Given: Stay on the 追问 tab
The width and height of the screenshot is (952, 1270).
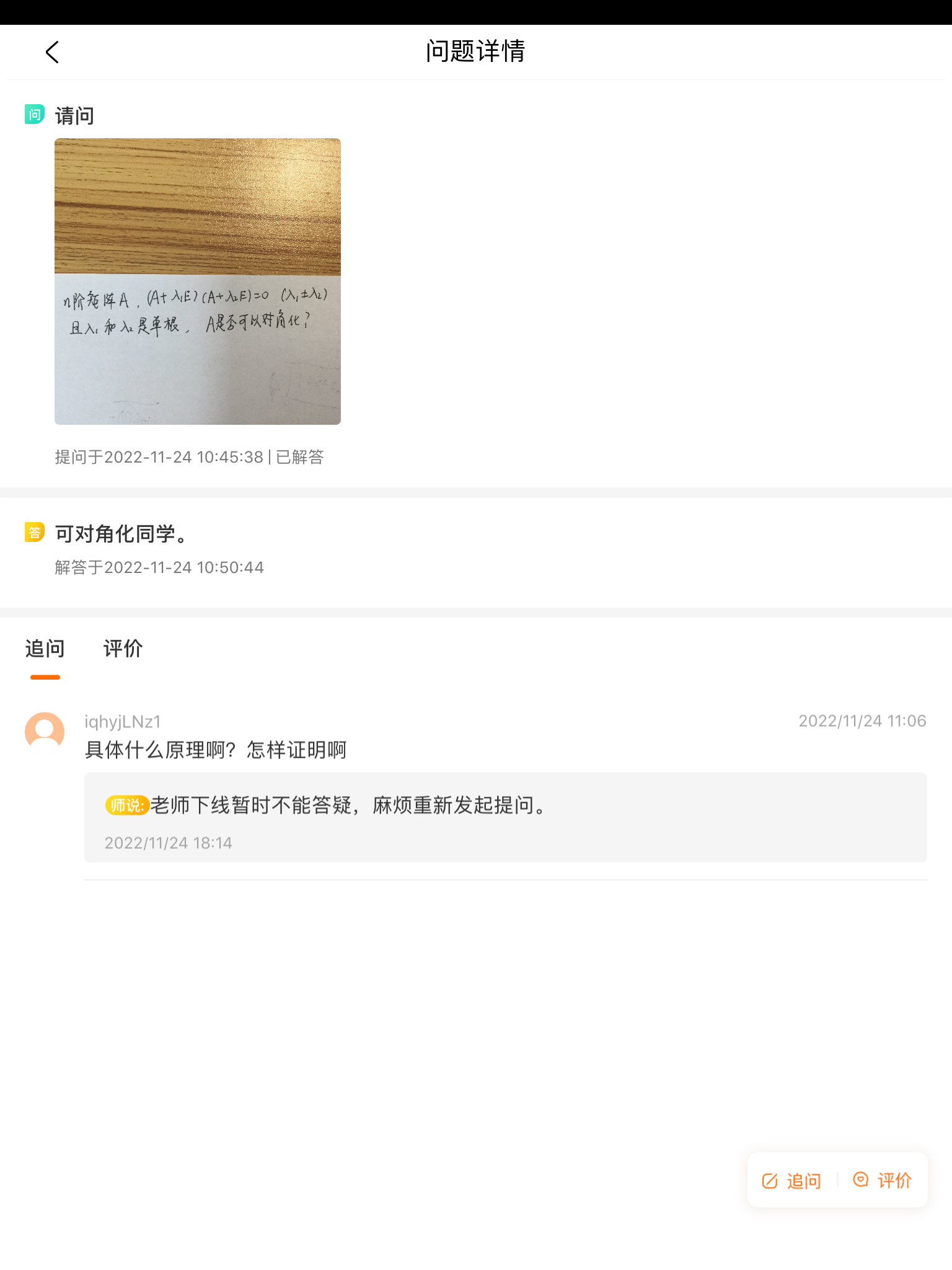Looking at the screenshot, I should [x=45, y=648].
